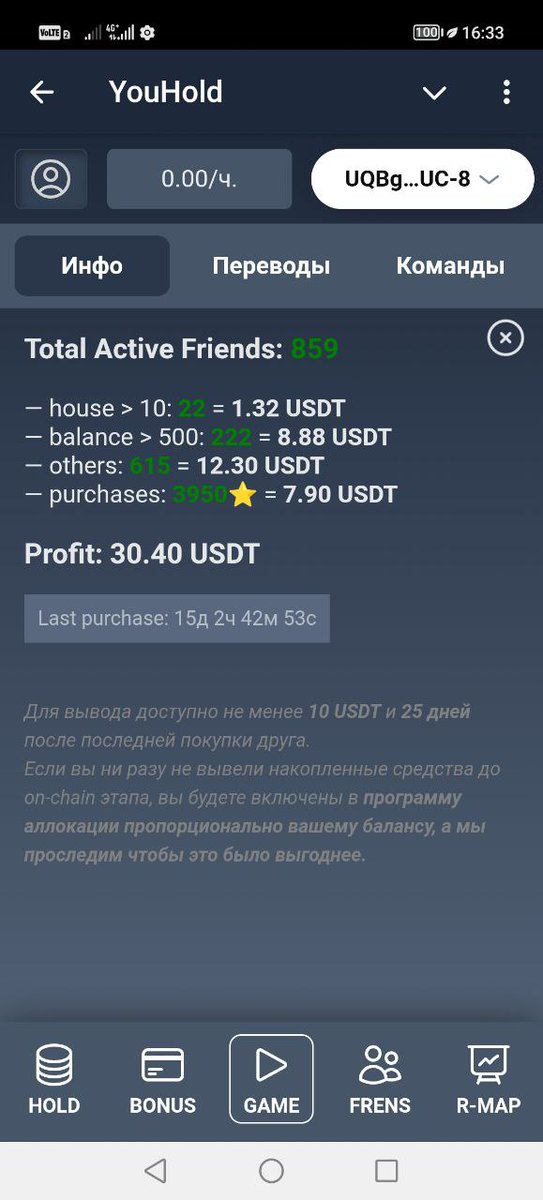Open the profile avatar icon
This screenshot has width=543, height=1200.
coord(51,179)
